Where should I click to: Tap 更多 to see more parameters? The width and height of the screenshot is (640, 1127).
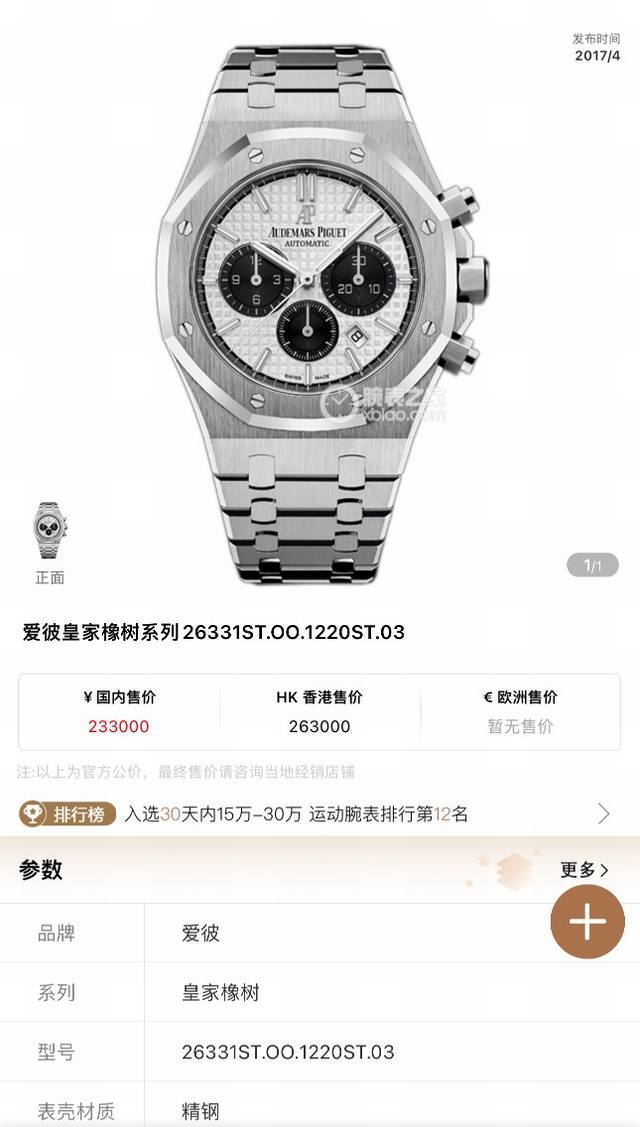584,870
